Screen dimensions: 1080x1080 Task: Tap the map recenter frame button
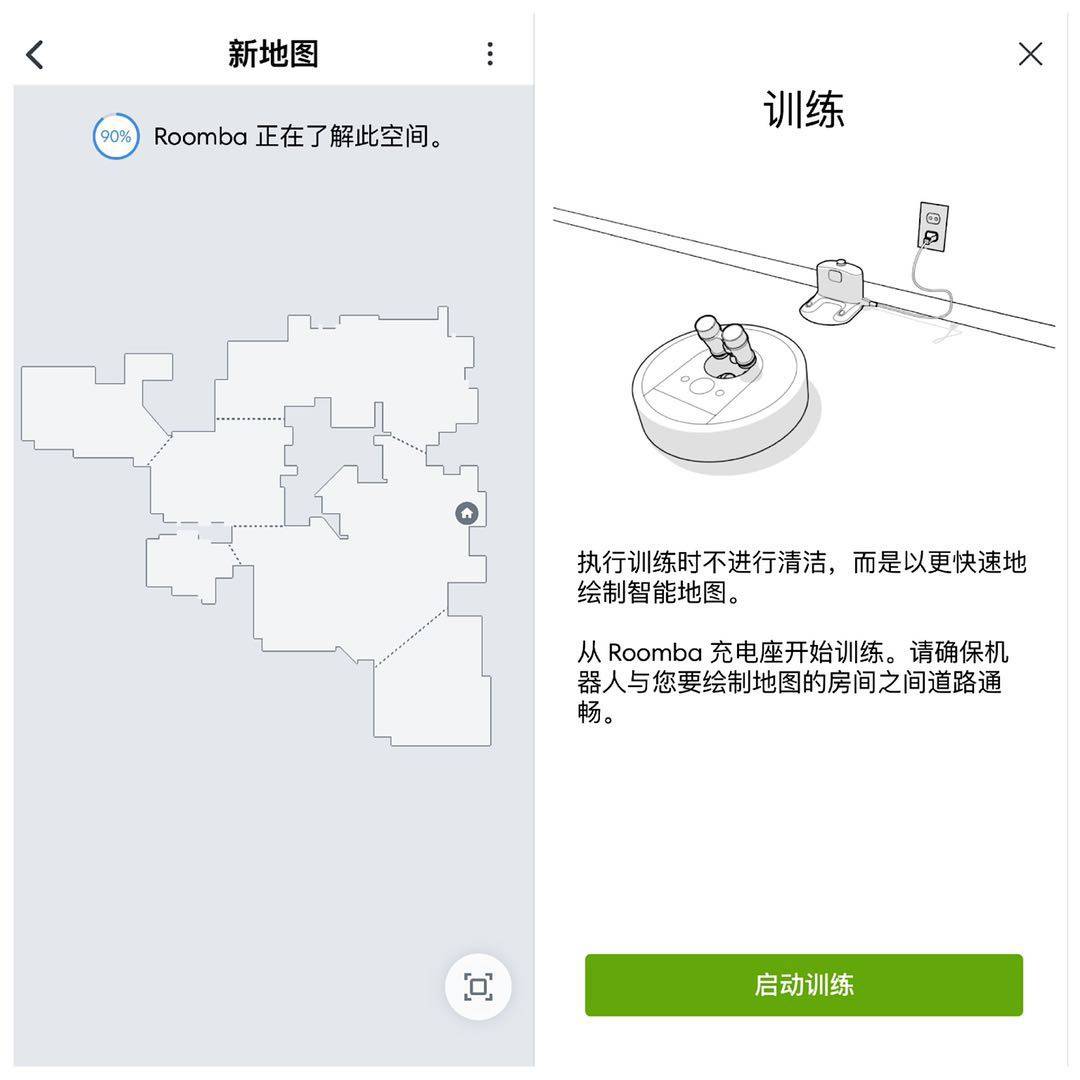pos(478,987)
